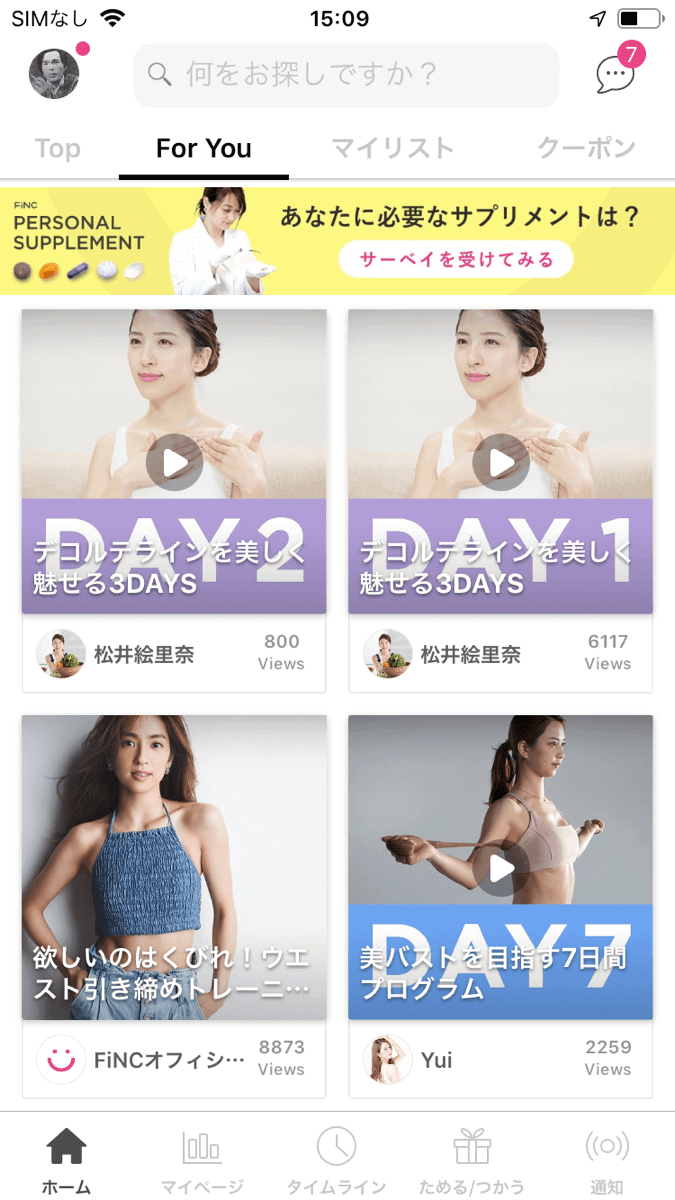Tap the サーベイを受けてみる button
Screen dimensions: 675x1200
(x=455, y=260)
